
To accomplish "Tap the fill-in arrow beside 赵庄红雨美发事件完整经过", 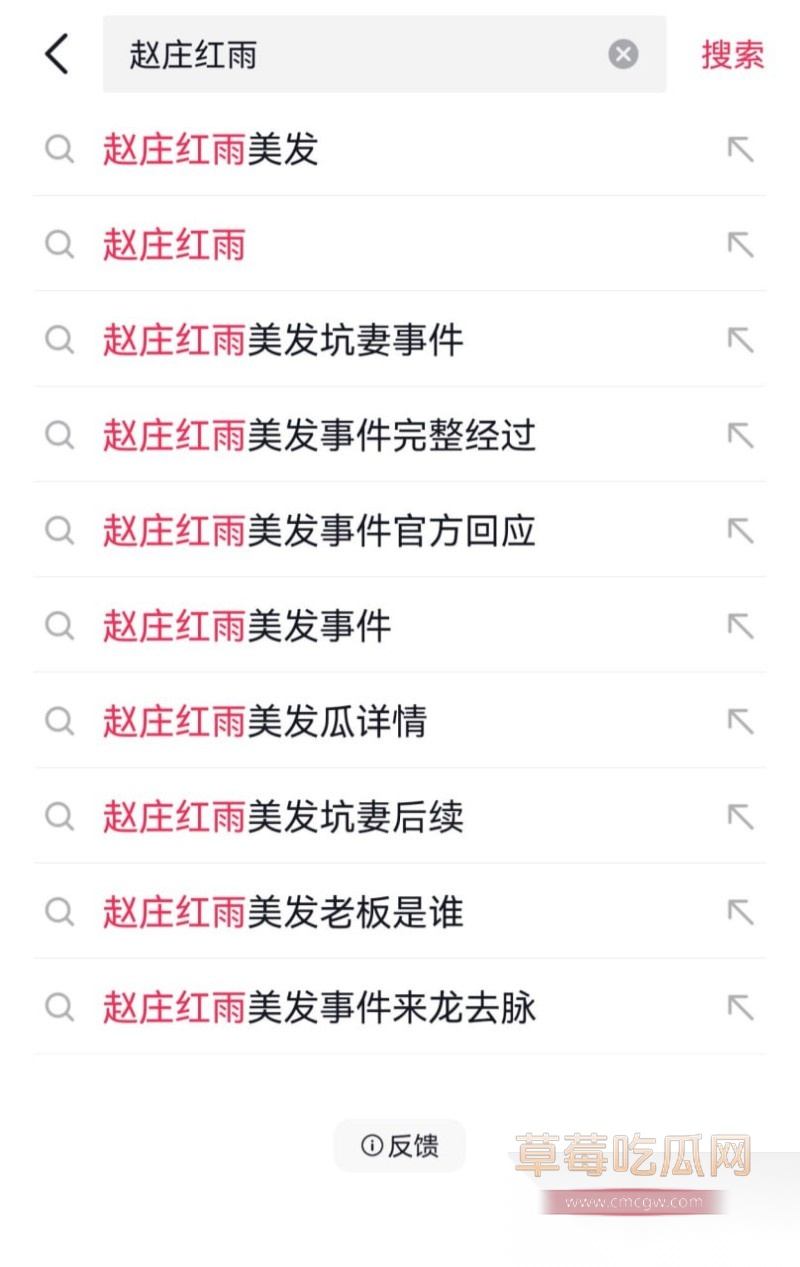I will coord(740,436).
